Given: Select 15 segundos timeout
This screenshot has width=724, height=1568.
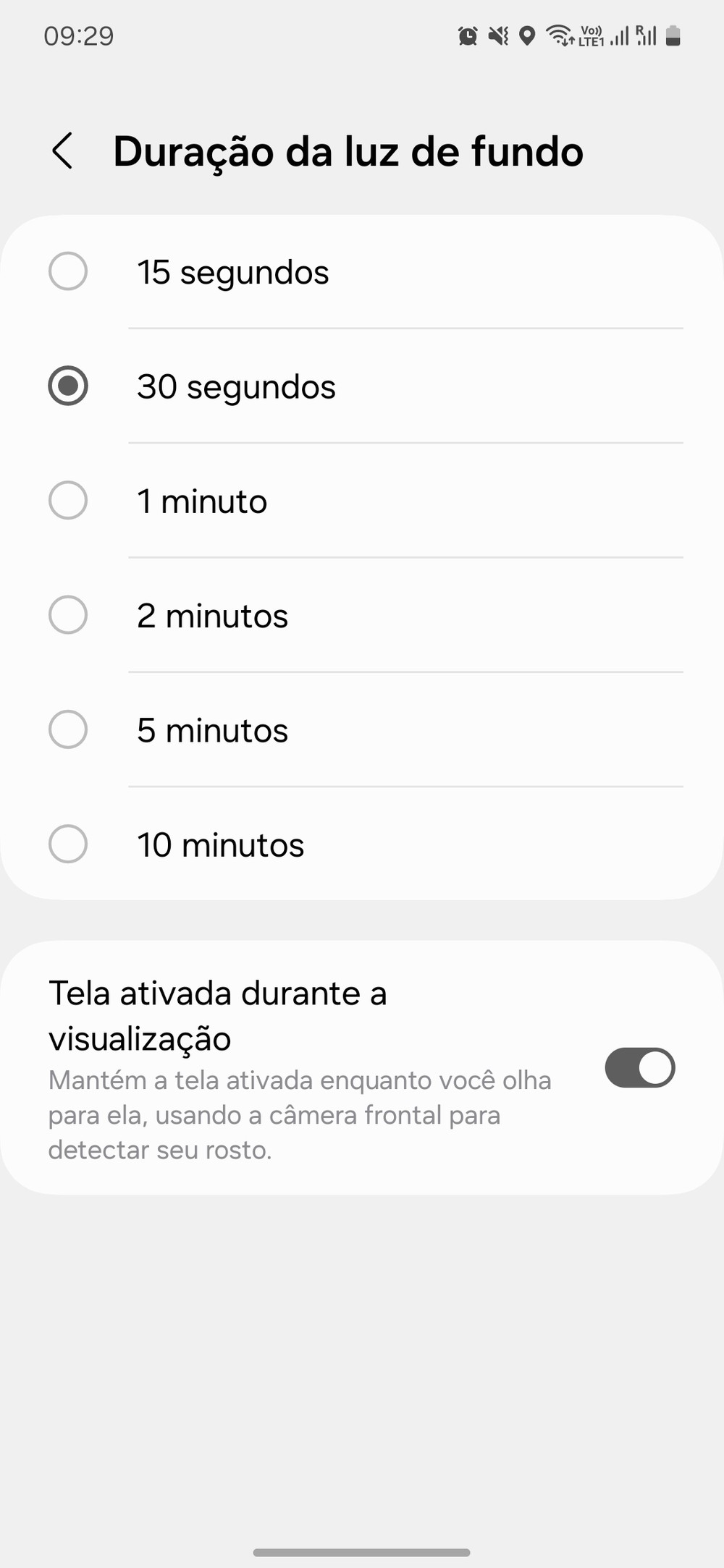Looking at the screenshot, I should 68,272.
